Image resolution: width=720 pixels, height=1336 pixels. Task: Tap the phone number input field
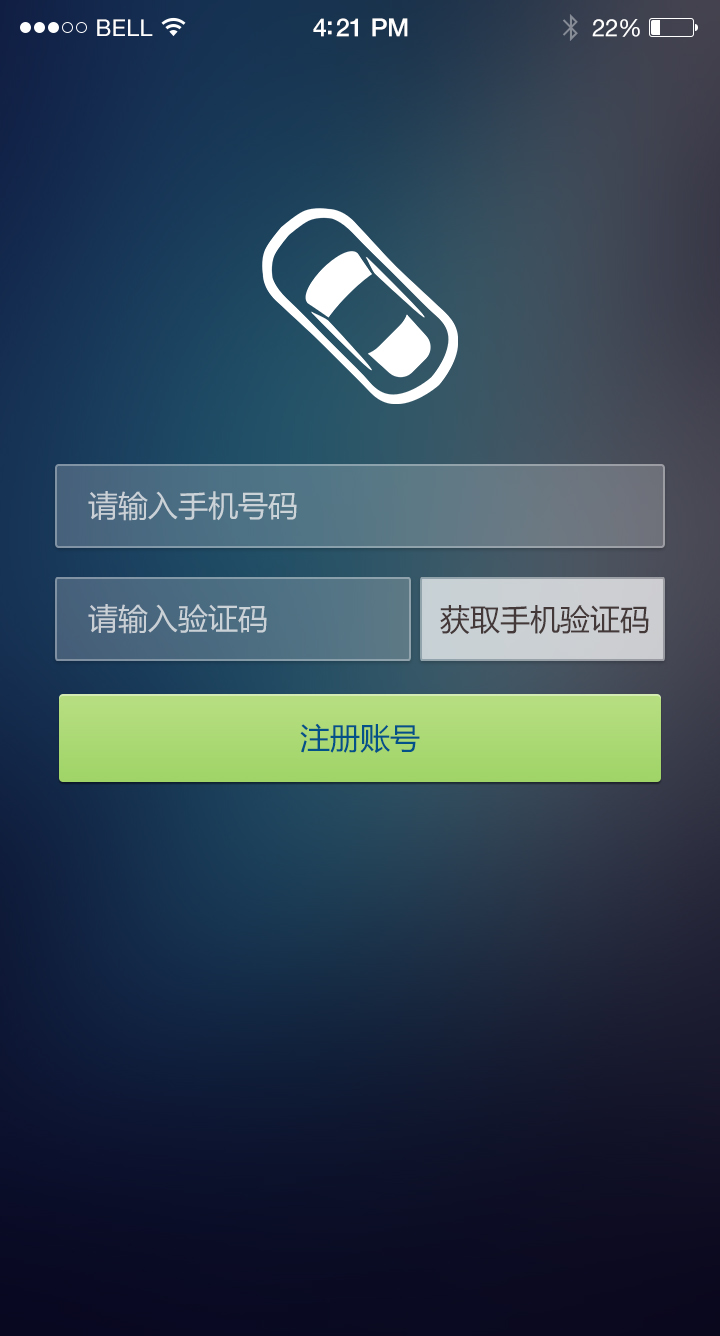360,506
